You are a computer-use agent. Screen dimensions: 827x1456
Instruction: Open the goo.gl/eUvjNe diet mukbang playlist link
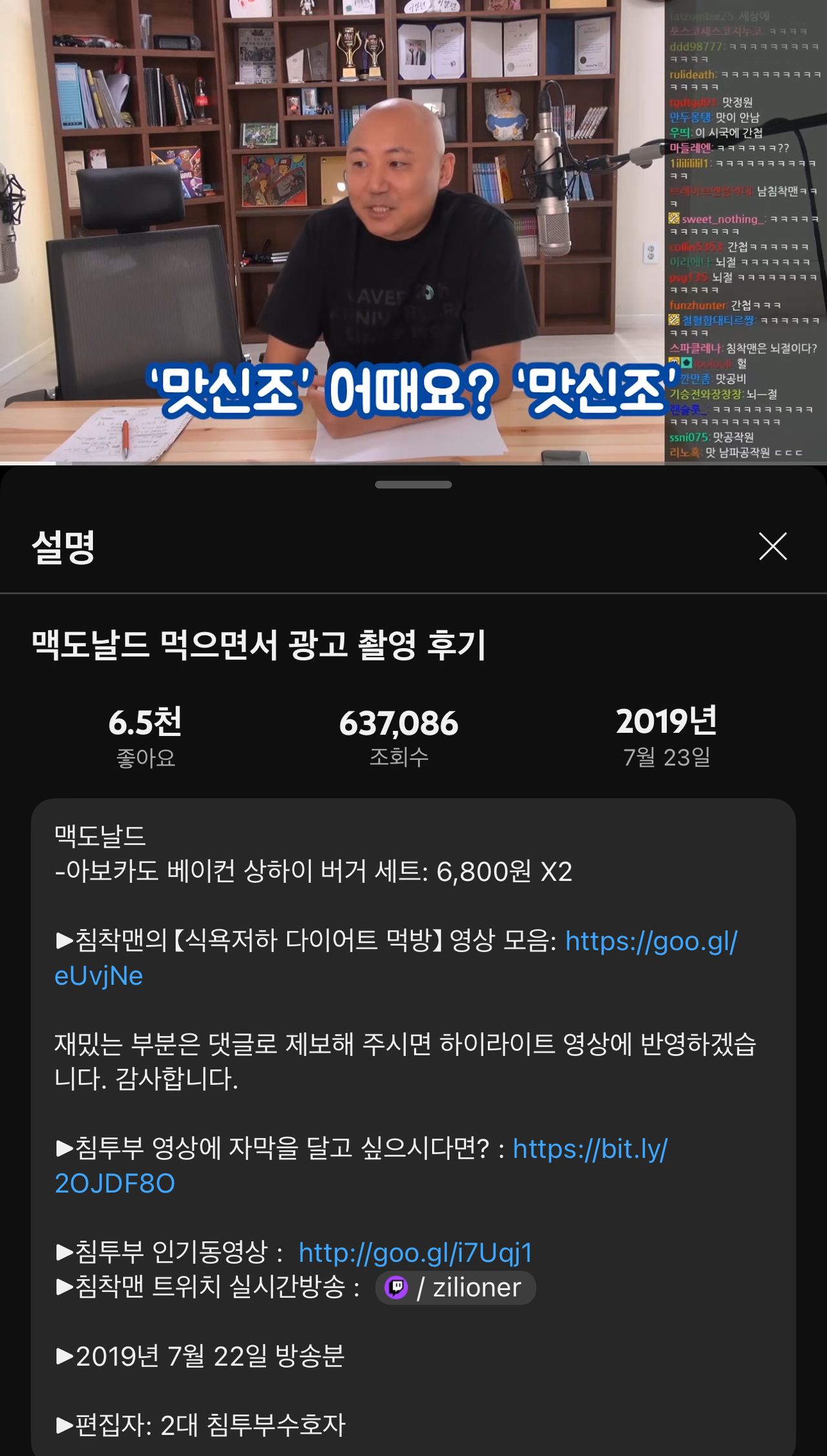point(651,942)
